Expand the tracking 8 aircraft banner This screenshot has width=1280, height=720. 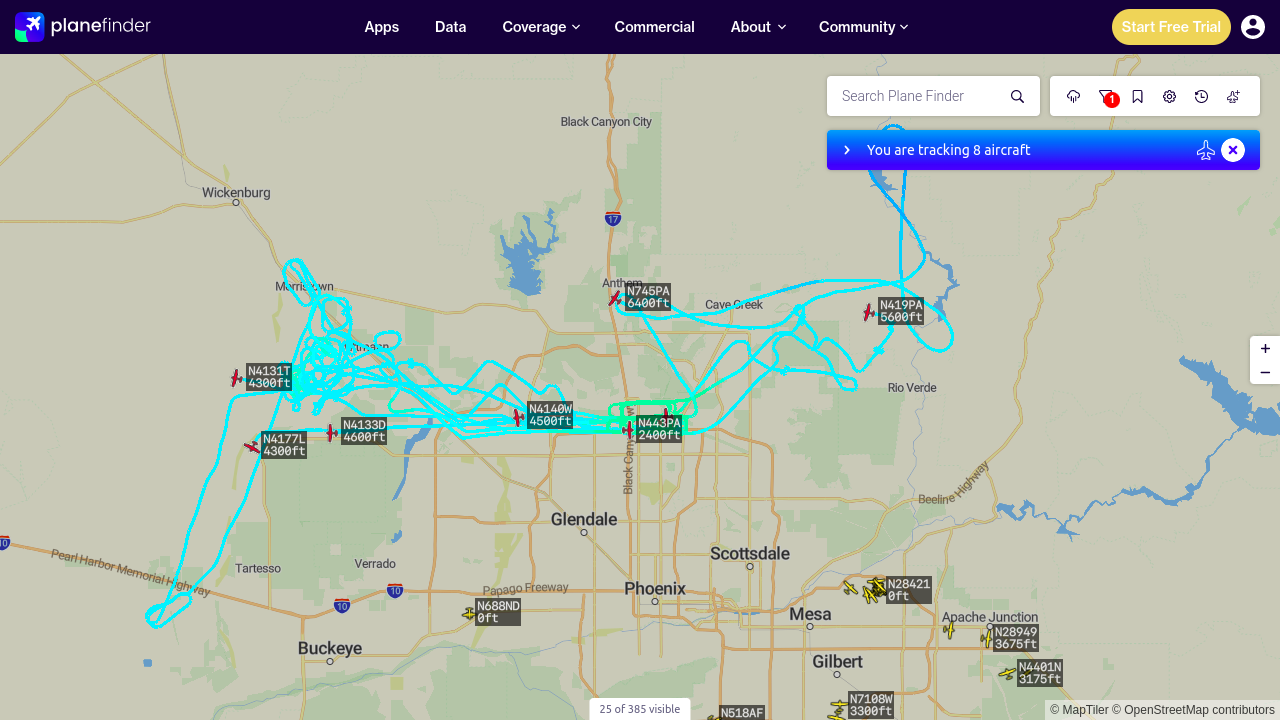(x=847, y=150)
